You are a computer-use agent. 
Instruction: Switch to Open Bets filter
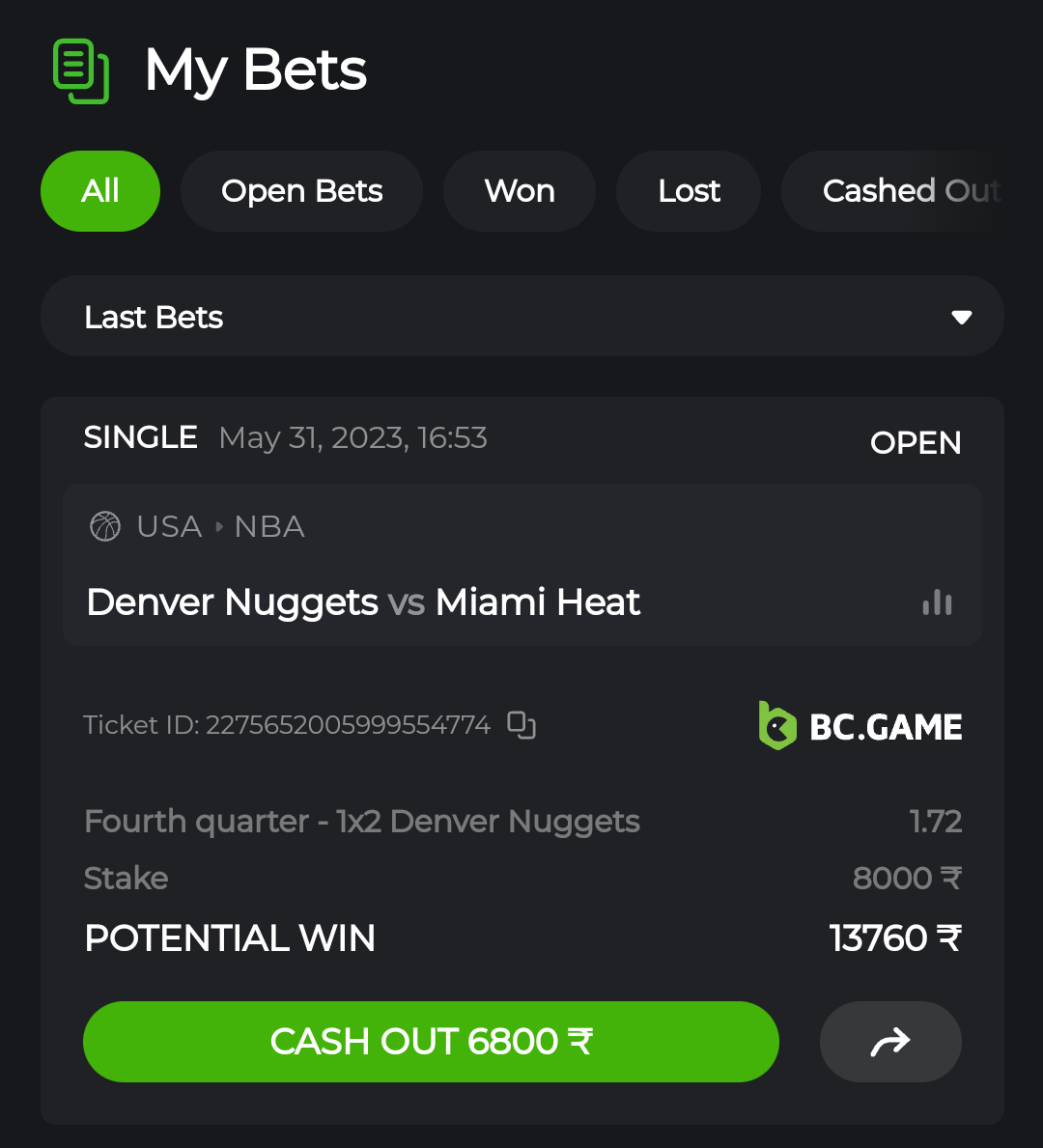pyautogui.click(x=301, y=191)
